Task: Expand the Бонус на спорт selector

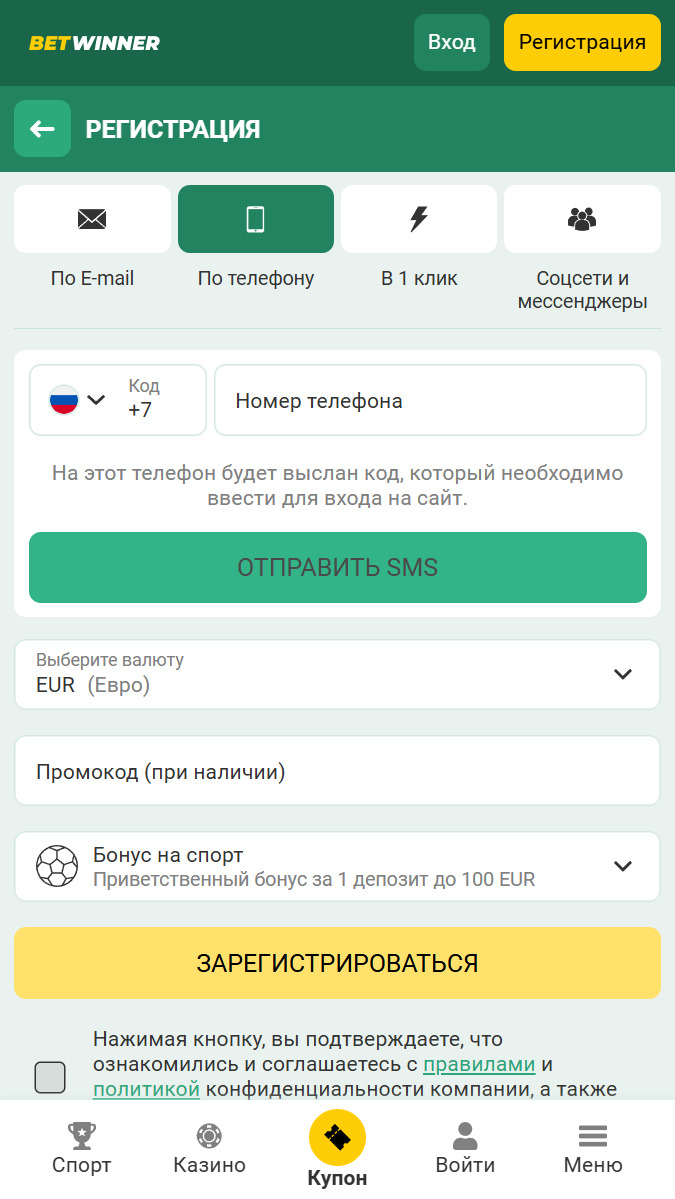Action: pos(337,866)
